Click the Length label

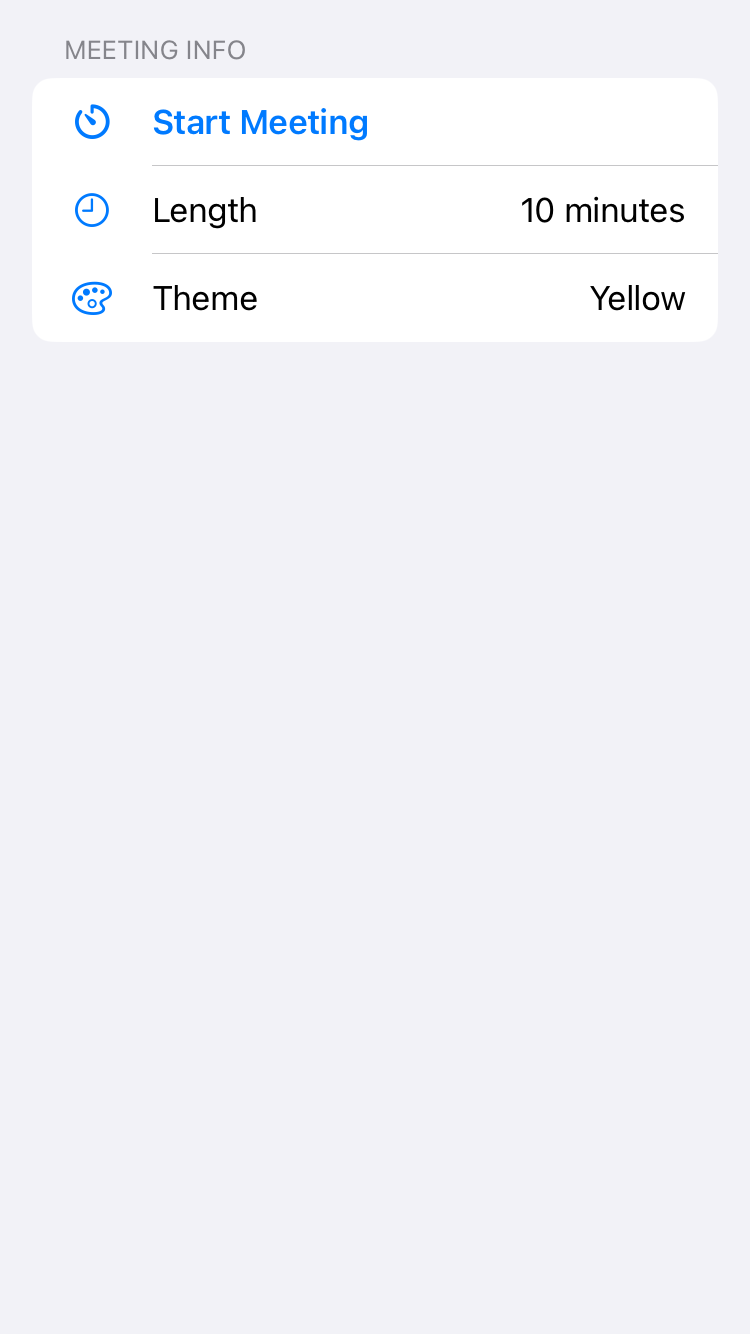tap(204, 210)
